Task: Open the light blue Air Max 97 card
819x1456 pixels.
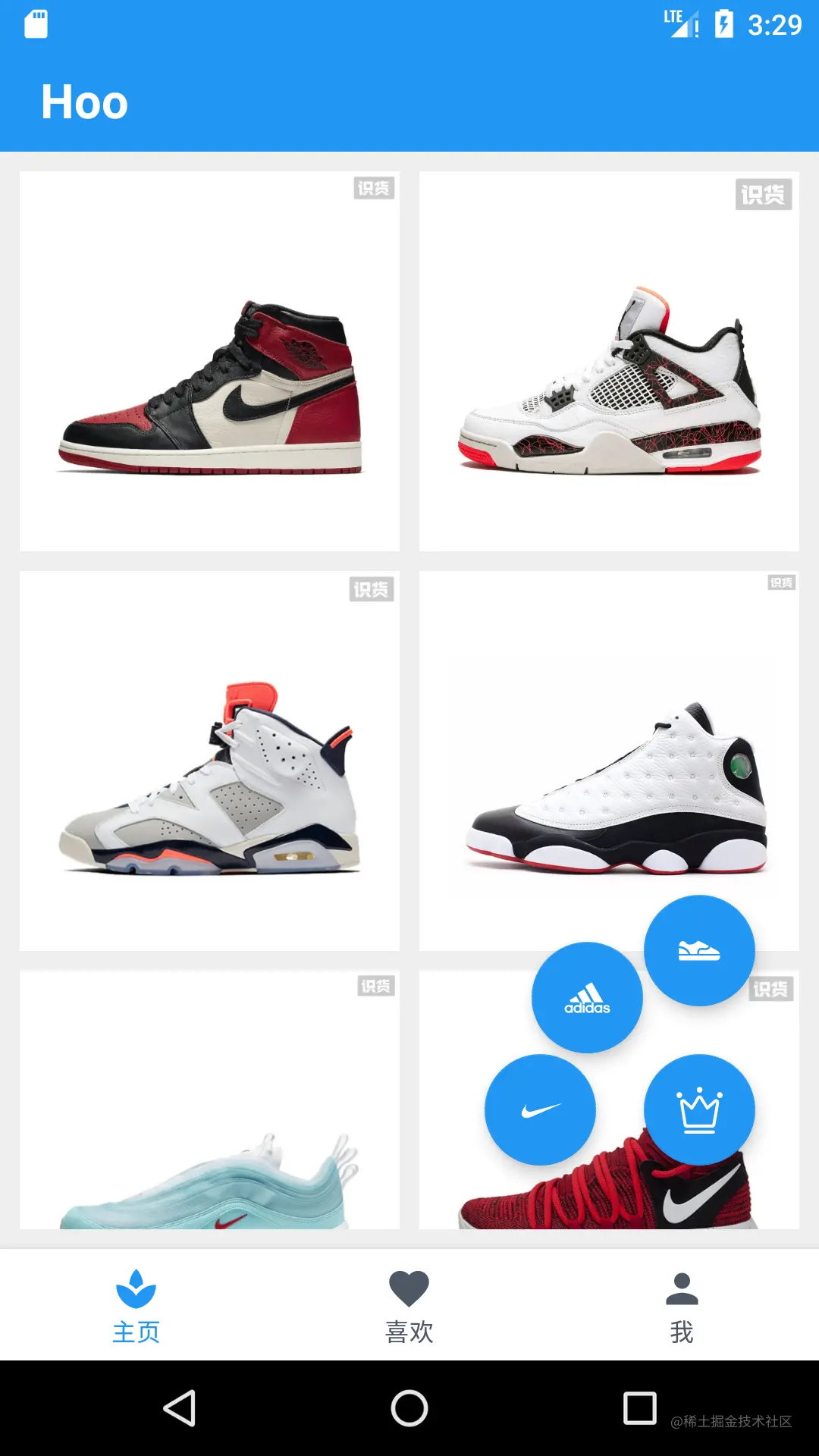Action: 209,1100
